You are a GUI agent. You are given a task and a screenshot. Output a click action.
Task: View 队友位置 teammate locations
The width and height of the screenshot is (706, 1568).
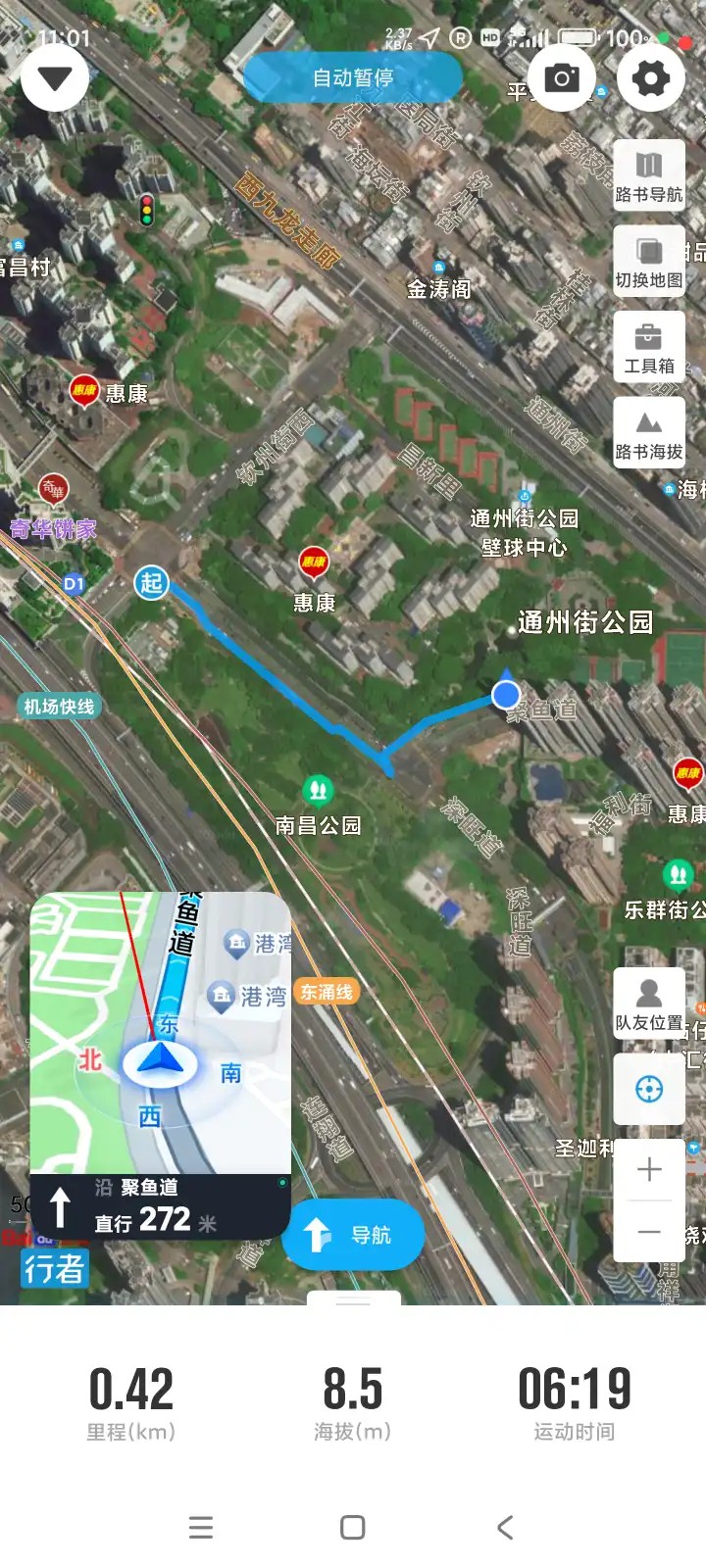pyautogui.click(x=649, y=1003)
